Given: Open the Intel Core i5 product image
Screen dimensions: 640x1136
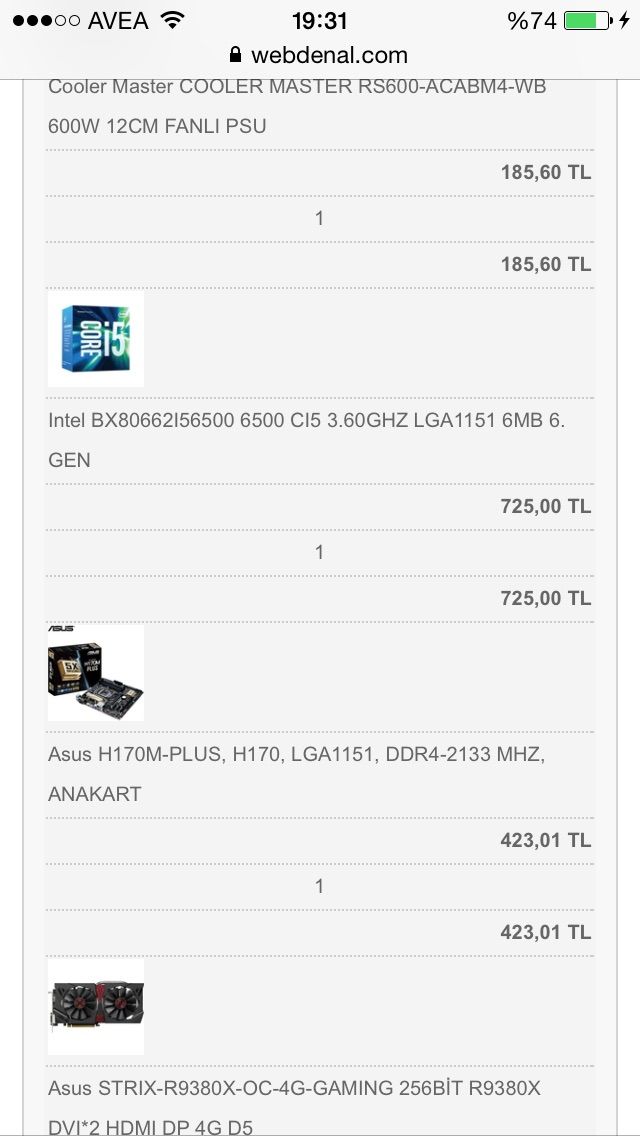Looking at the screenshot, I should [96, 339].
